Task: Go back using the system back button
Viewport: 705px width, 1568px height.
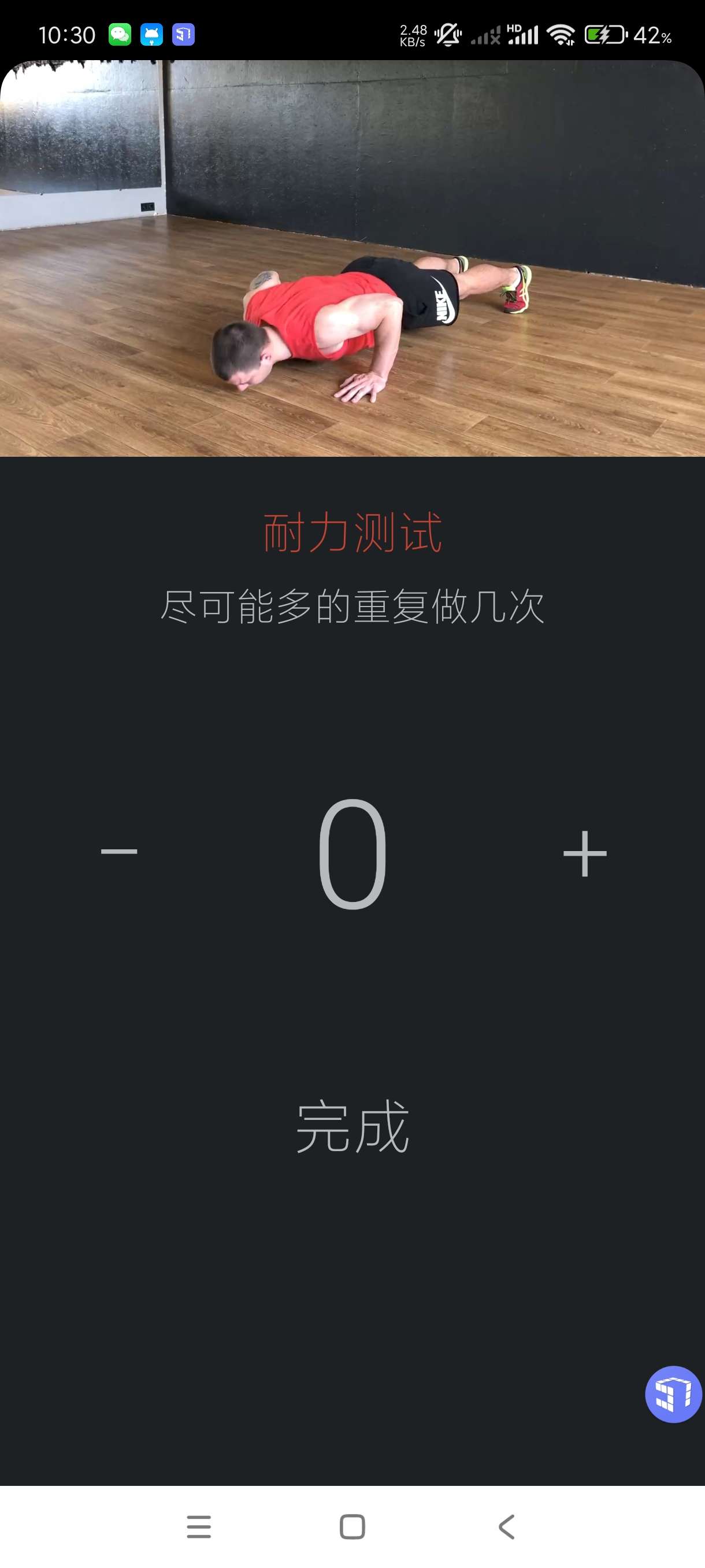Action: pos(506,1526)
